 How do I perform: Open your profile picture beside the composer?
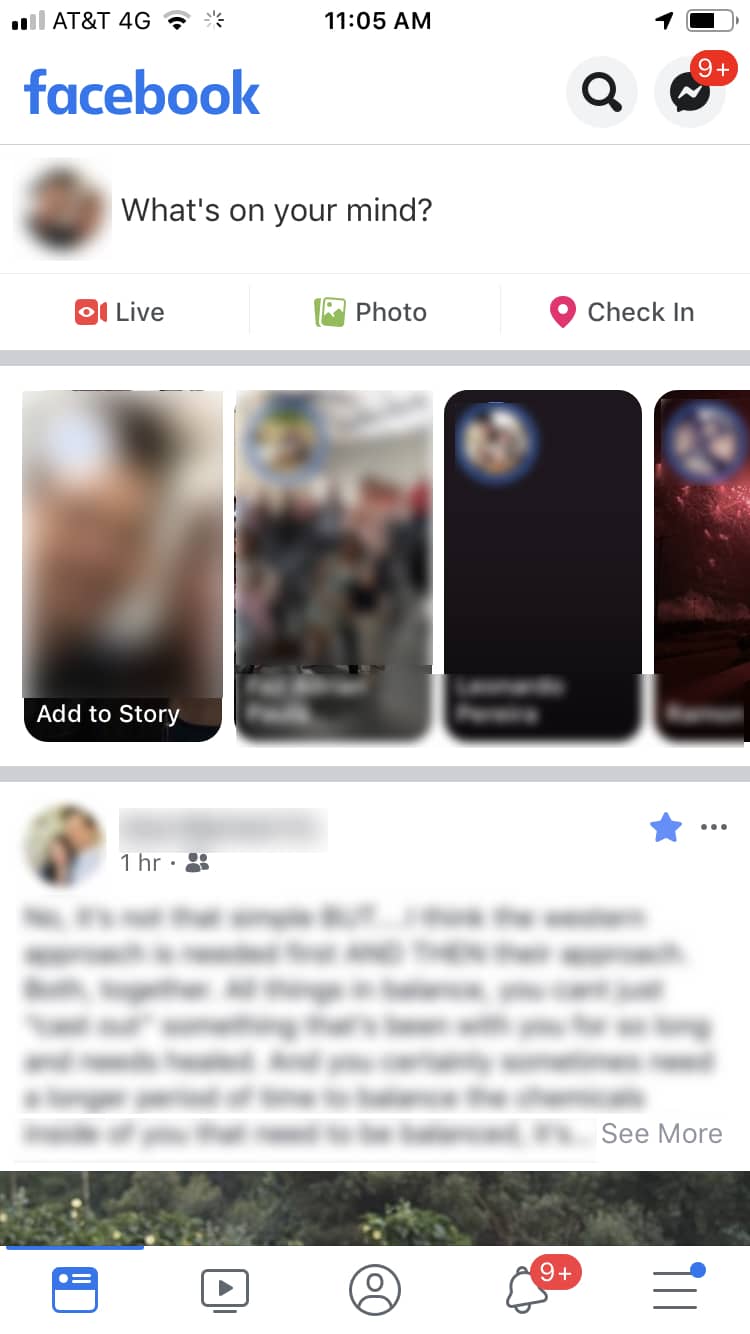pos(62,210)
